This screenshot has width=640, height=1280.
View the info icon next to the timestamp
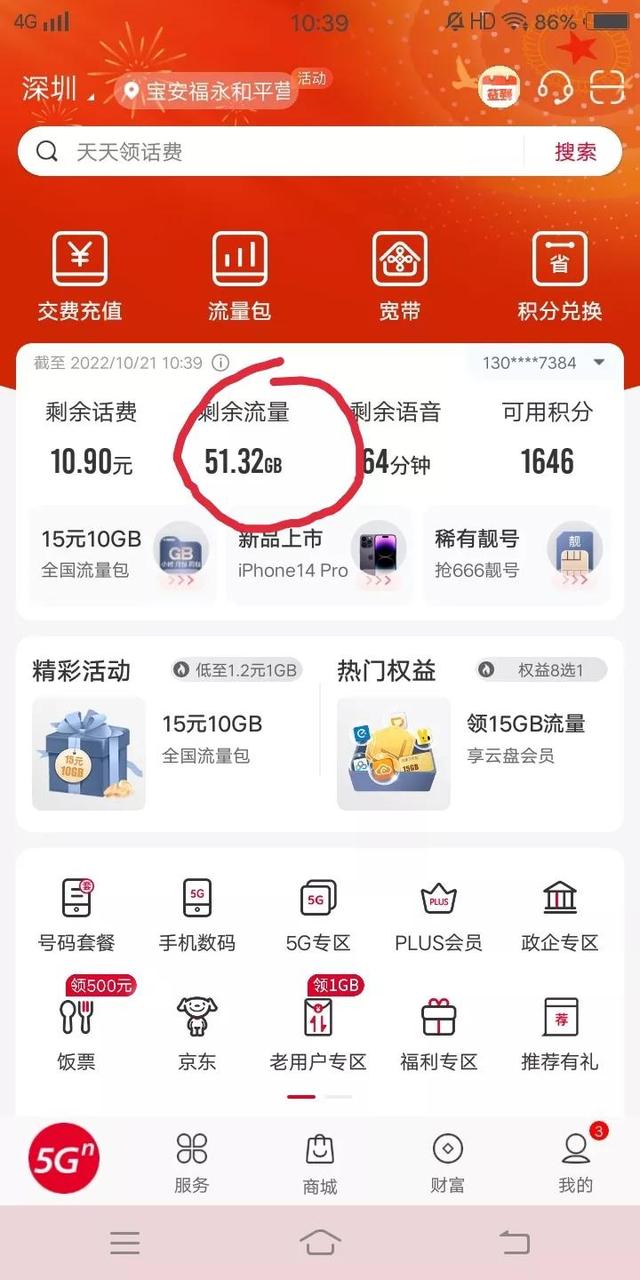[x=221, y=363]
